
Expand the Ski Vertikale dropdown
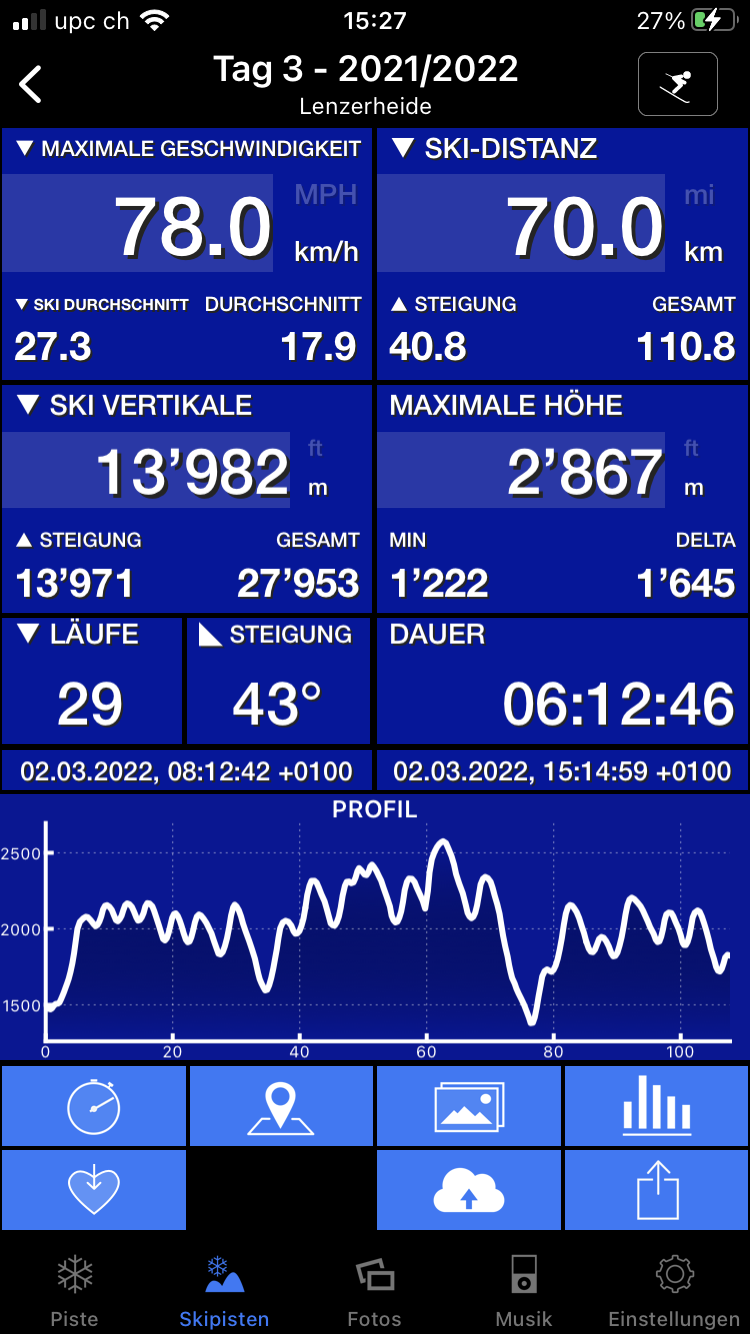(136, 405)
